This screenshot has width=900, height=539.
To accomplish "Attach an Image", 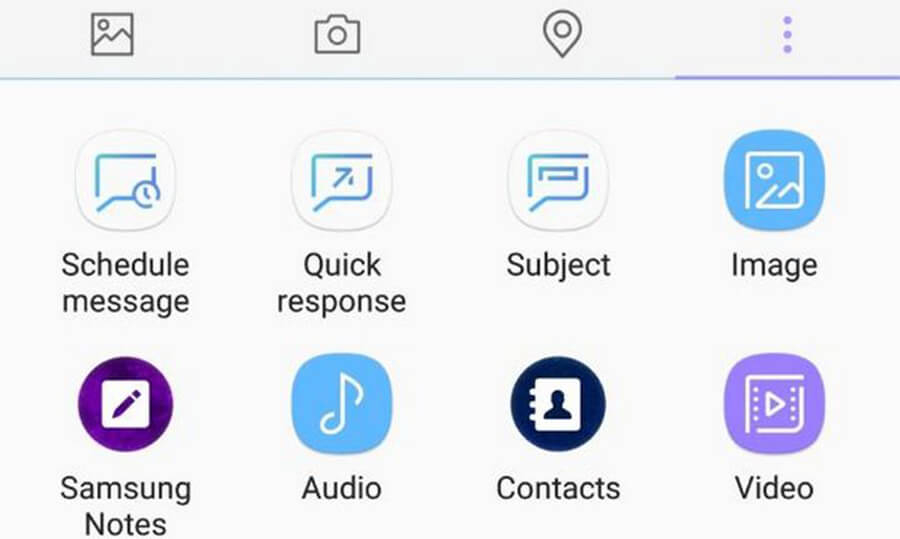I will point(774,182).
